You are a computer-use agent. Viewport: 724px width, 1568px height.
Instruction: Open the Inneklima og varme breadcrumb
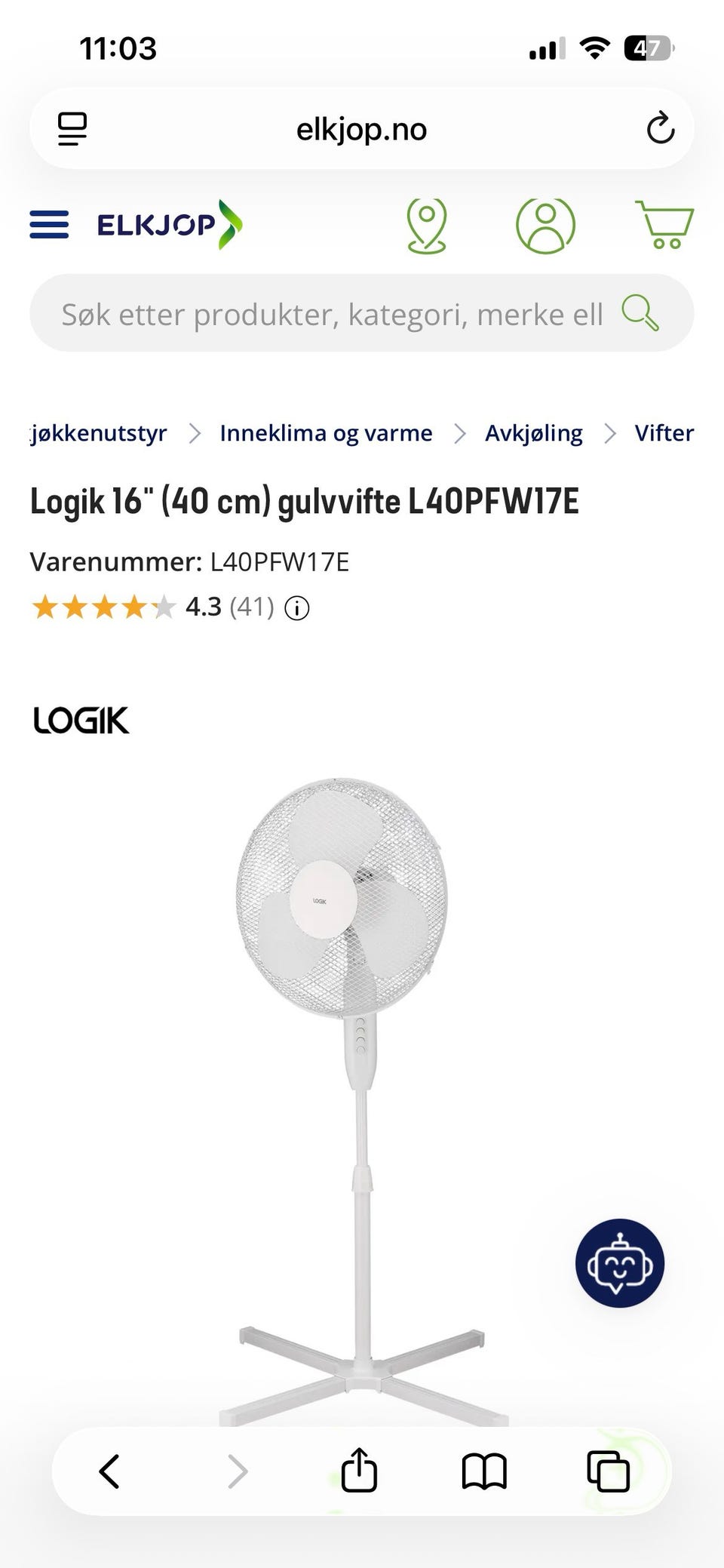pos(326,433)
